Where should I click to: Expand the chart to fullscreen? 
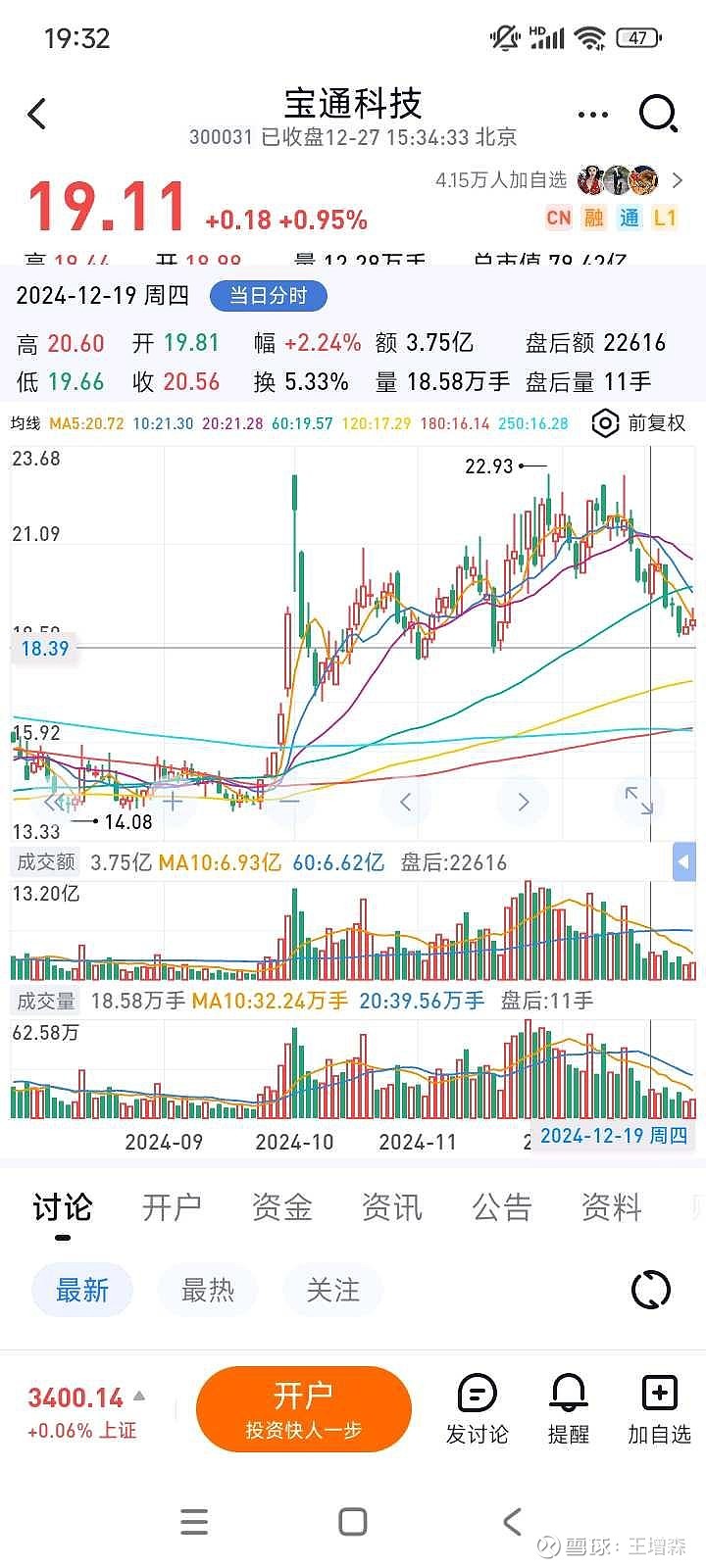tap(639, 801)
